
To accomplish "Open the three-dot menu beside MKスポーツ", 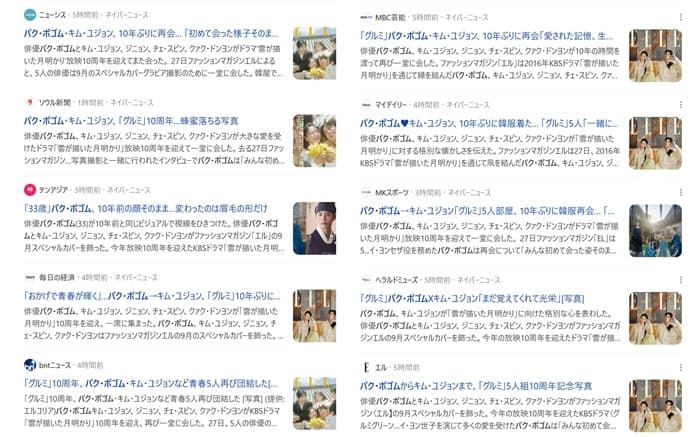I will coord(680,192).
